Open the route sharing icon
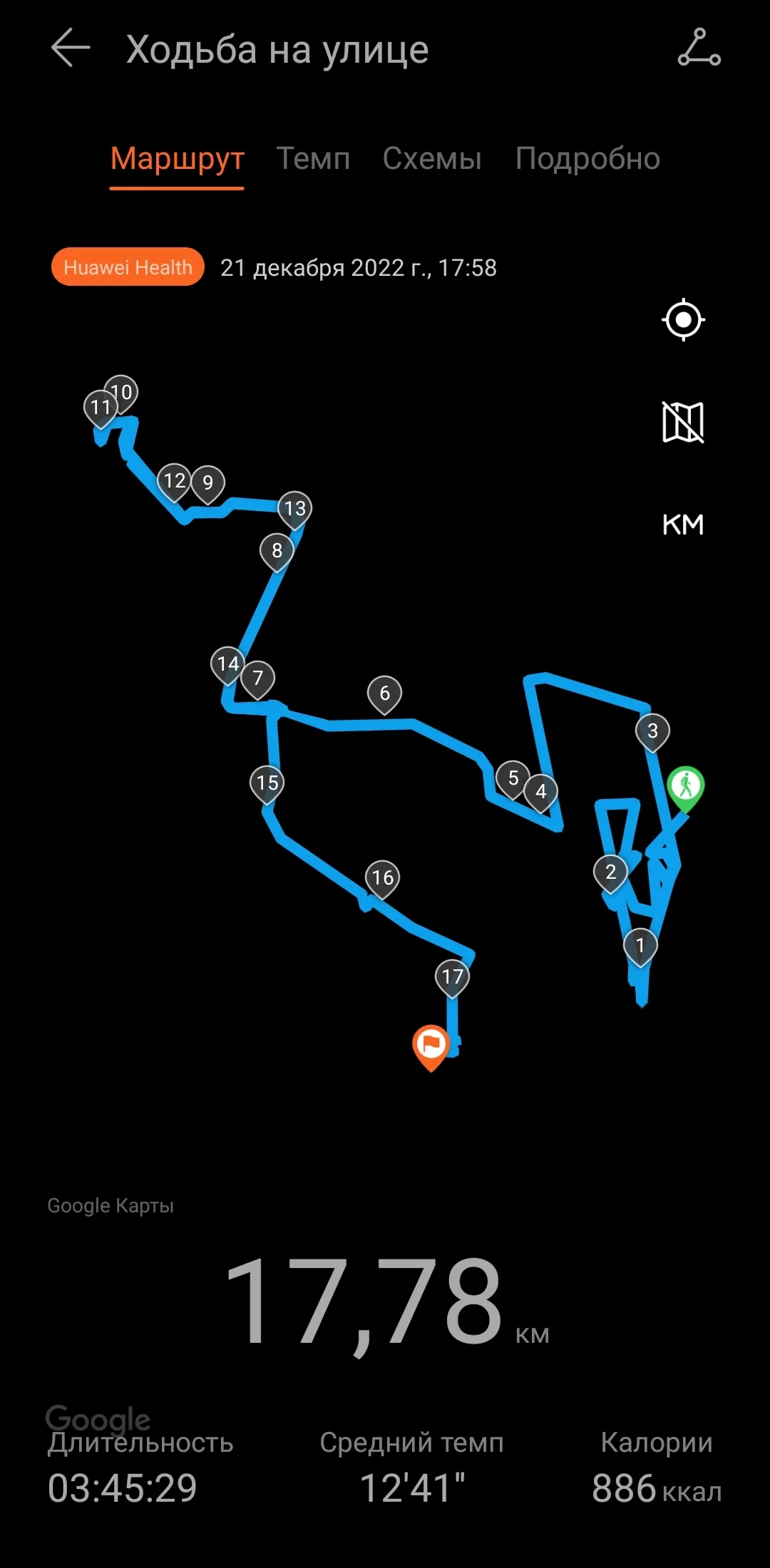 [699, 48]
